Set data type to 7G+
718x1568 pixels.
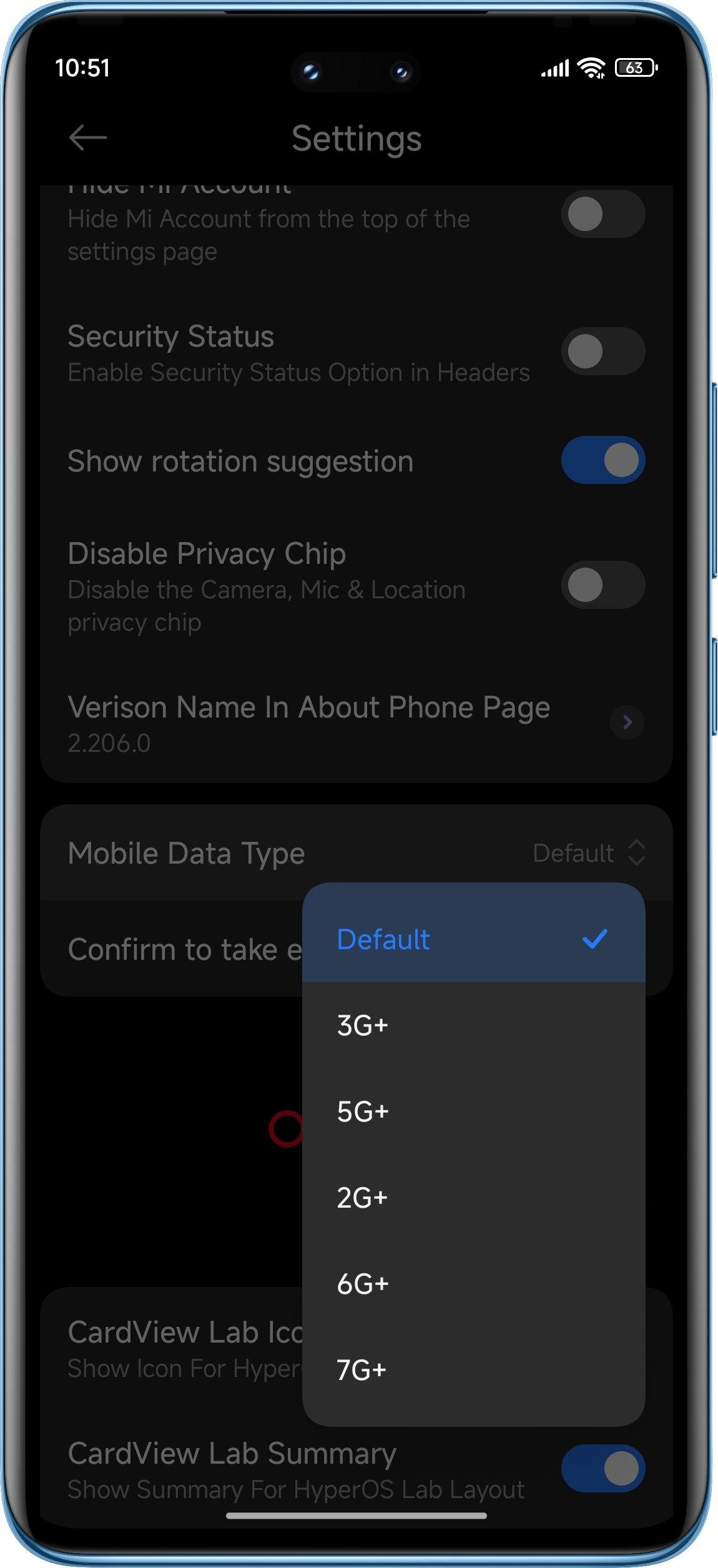click(x=473, y=1370)
